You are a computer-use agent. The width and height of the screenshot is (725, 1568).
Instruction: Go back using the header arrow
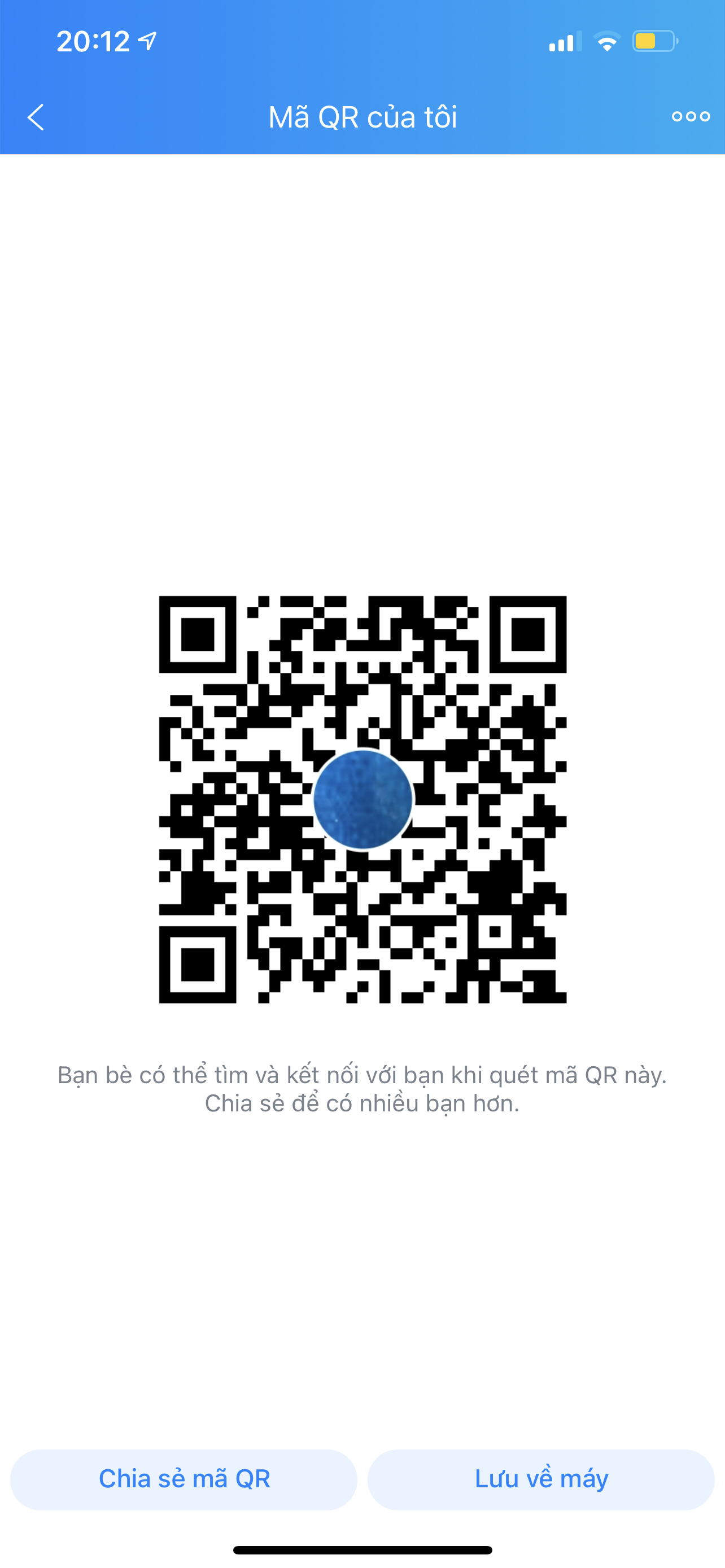pos(36,117)
